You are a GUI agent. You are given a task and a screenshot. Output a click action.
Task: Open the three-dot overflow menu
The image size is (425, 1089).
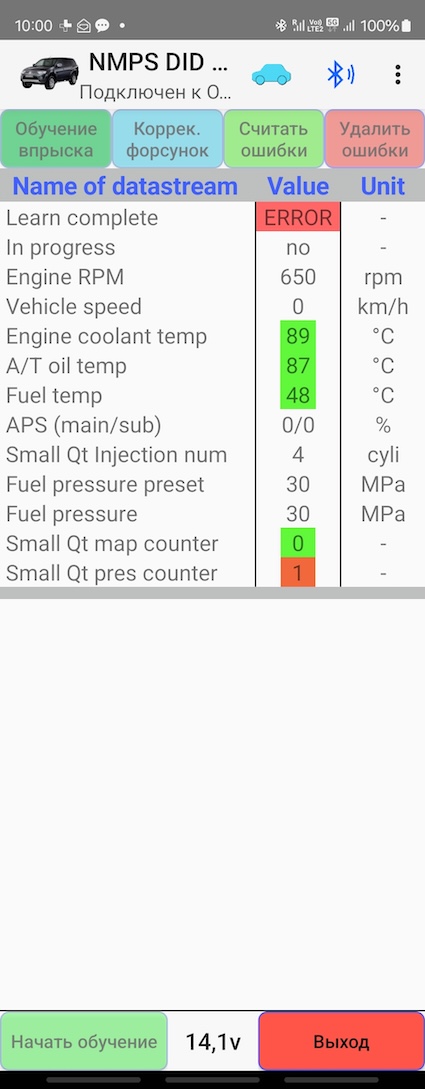pos(397,75)
